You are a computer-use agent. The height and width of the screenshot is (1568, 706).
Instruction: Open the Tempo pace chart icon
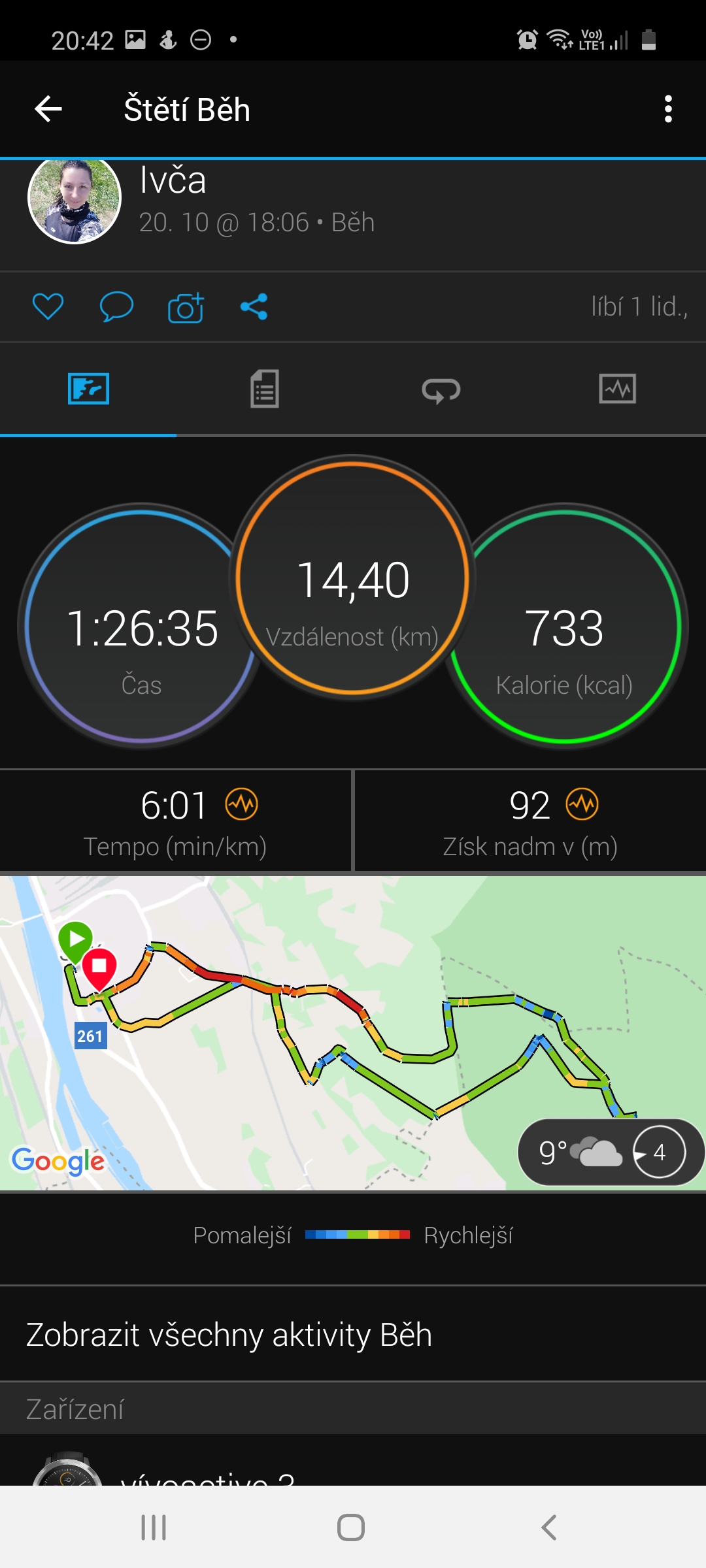[242, 804]
